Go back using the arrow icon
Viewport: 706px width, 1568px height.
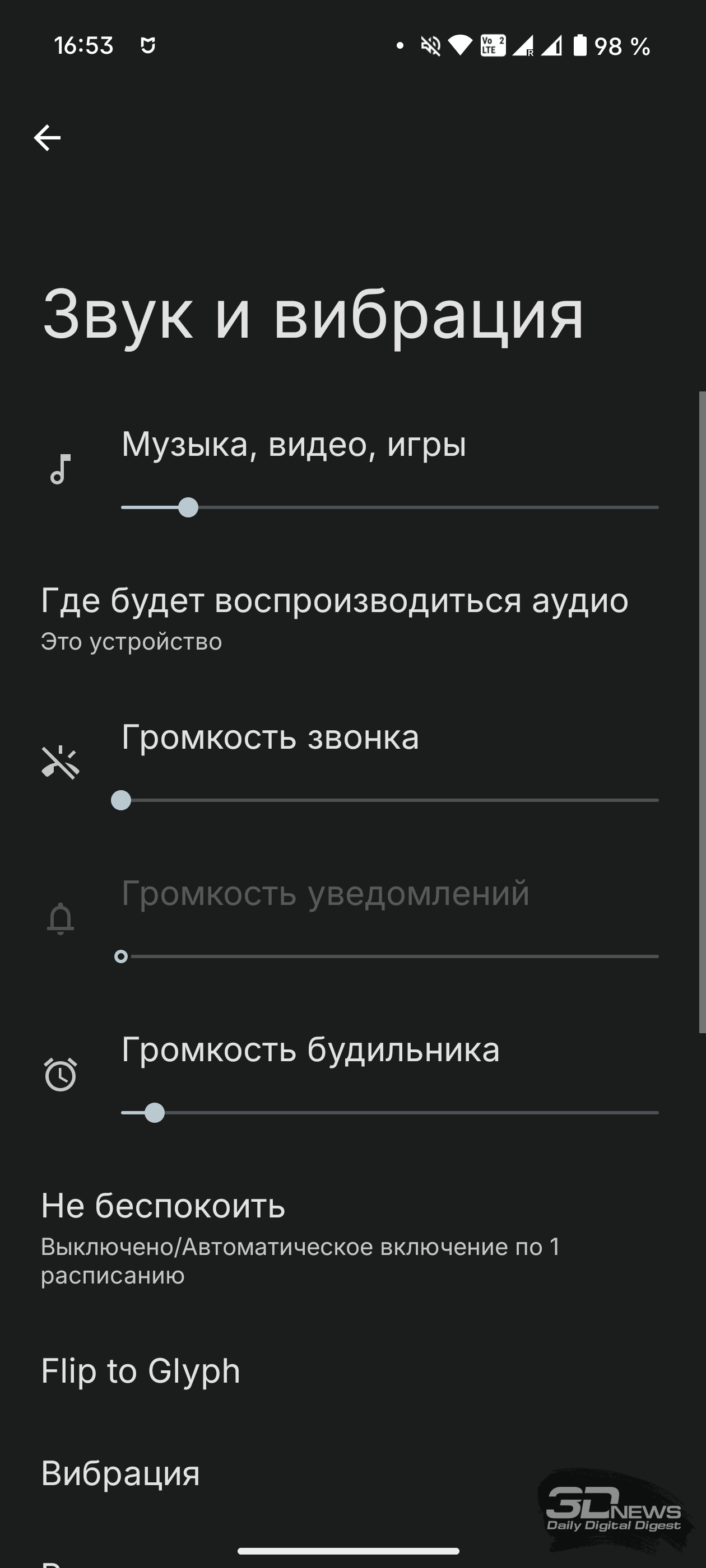[47, 138]
